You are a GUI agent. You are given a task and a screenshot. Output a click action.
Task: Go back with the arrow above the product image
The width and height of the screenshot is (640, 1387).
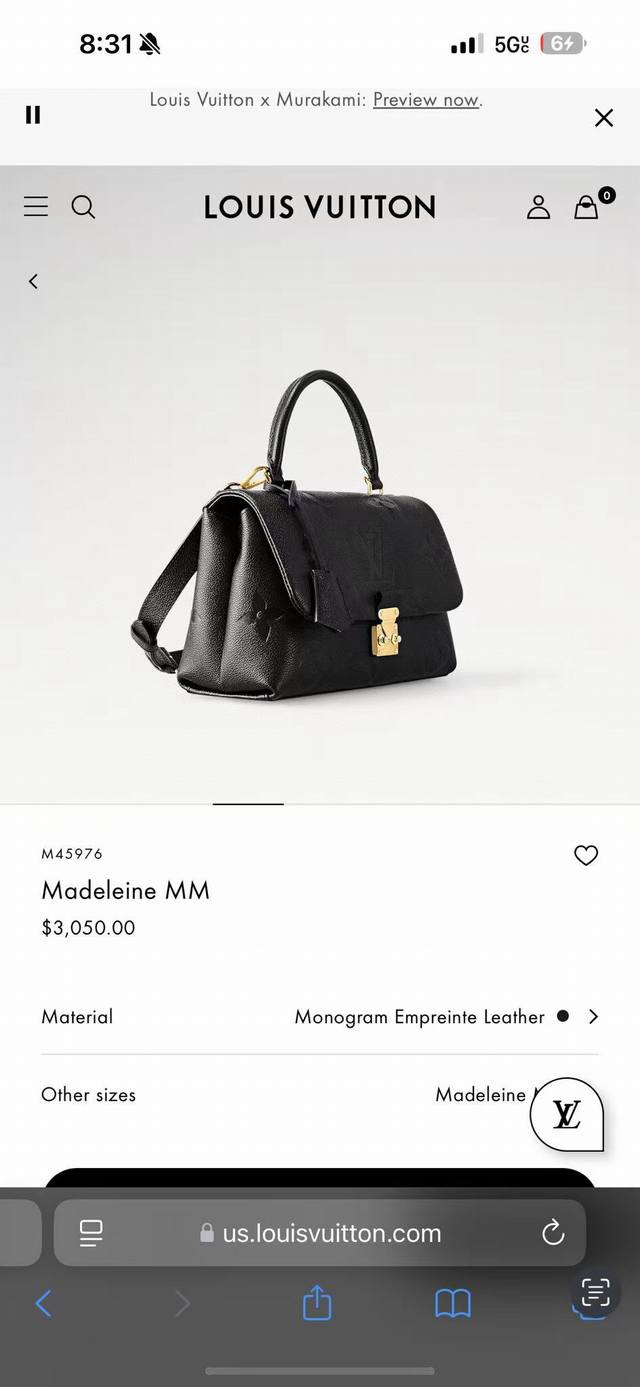coord(33,282)
